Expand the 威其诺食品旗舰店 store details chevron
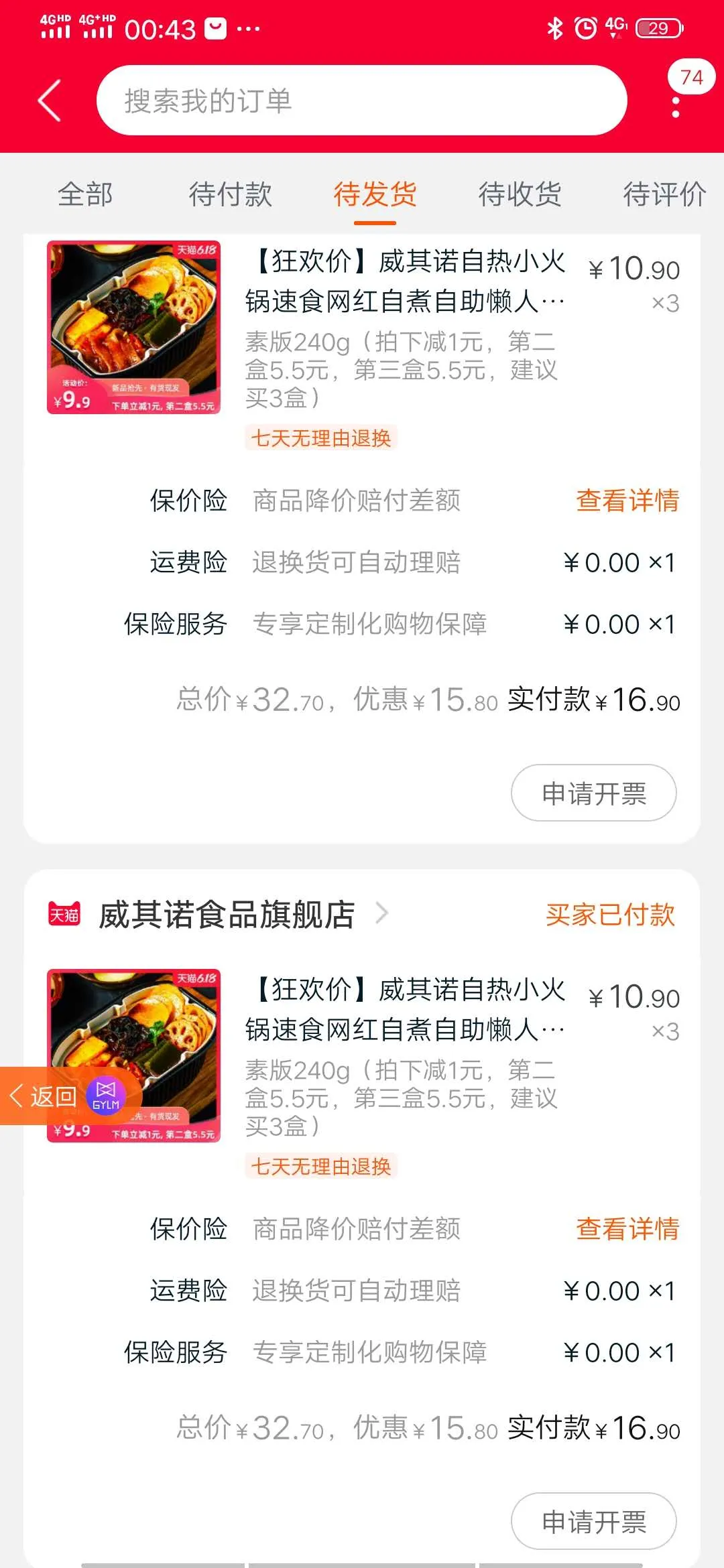This screenshot has width=724, height=1568. click(x=383, y=913)
